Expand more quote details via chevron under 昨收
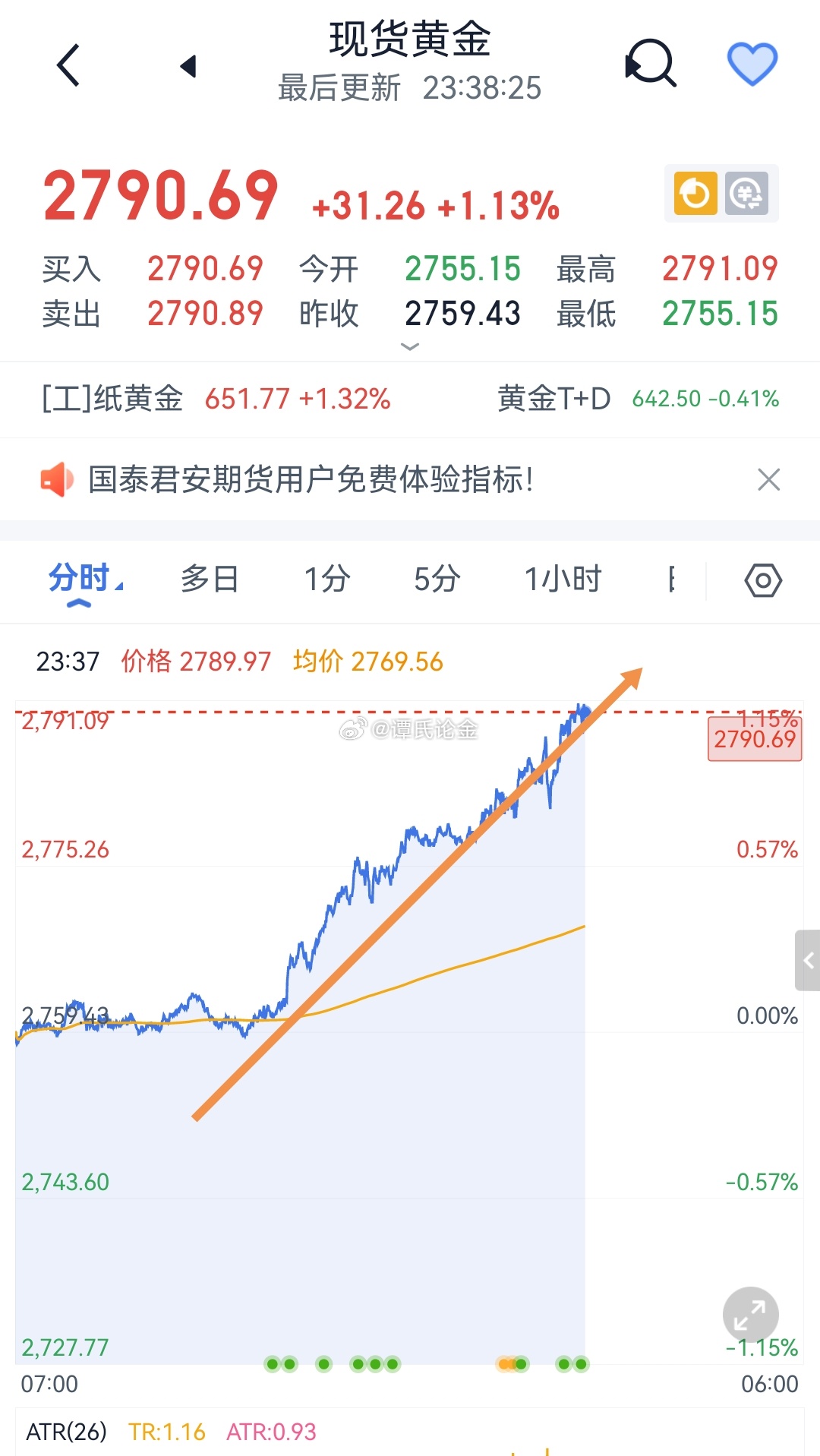The width and height of the screenshot is (820, 1456). 410,347
